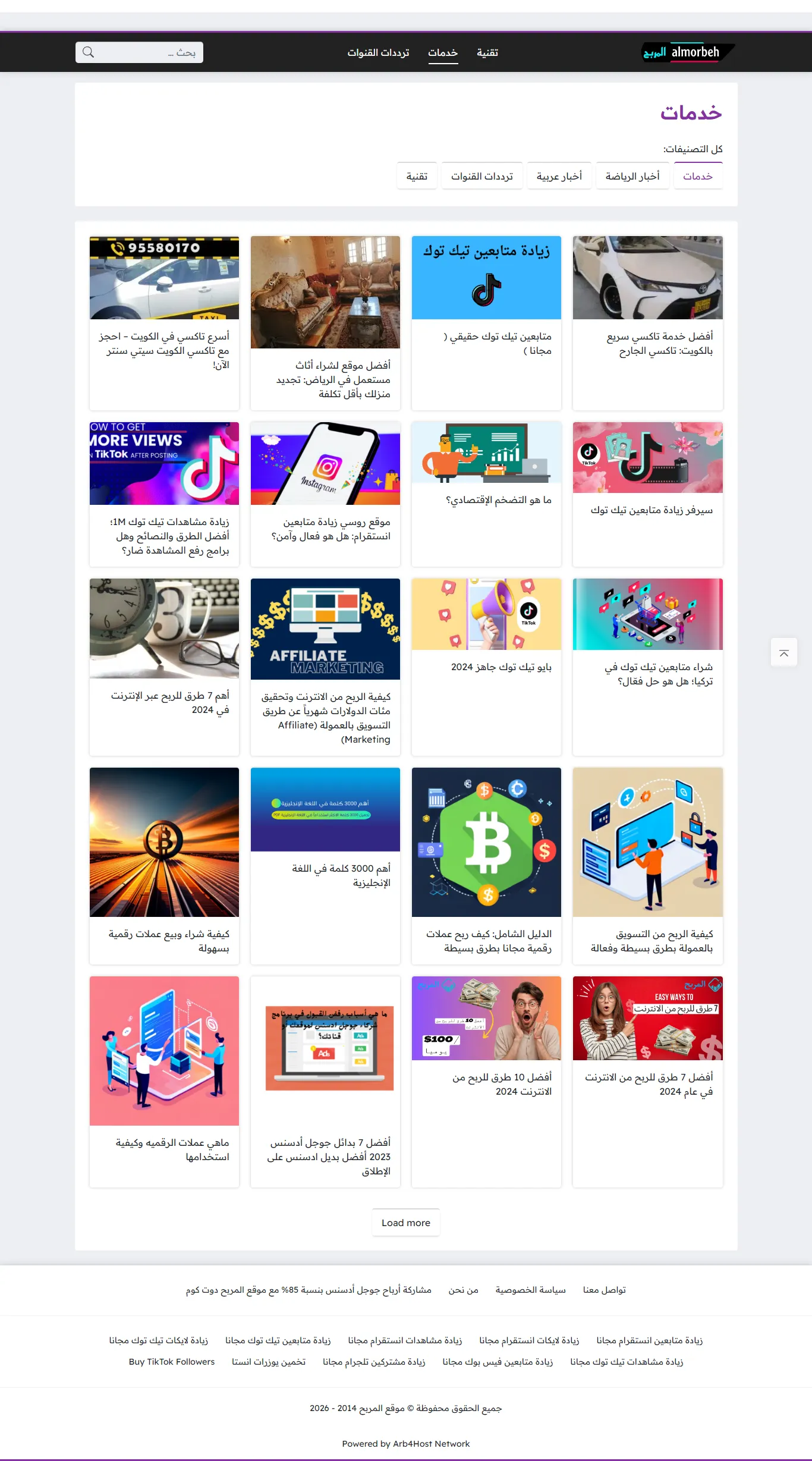Open the تواصل معنا footer link
812x1461 pixels.
(x=604, y=1290)
